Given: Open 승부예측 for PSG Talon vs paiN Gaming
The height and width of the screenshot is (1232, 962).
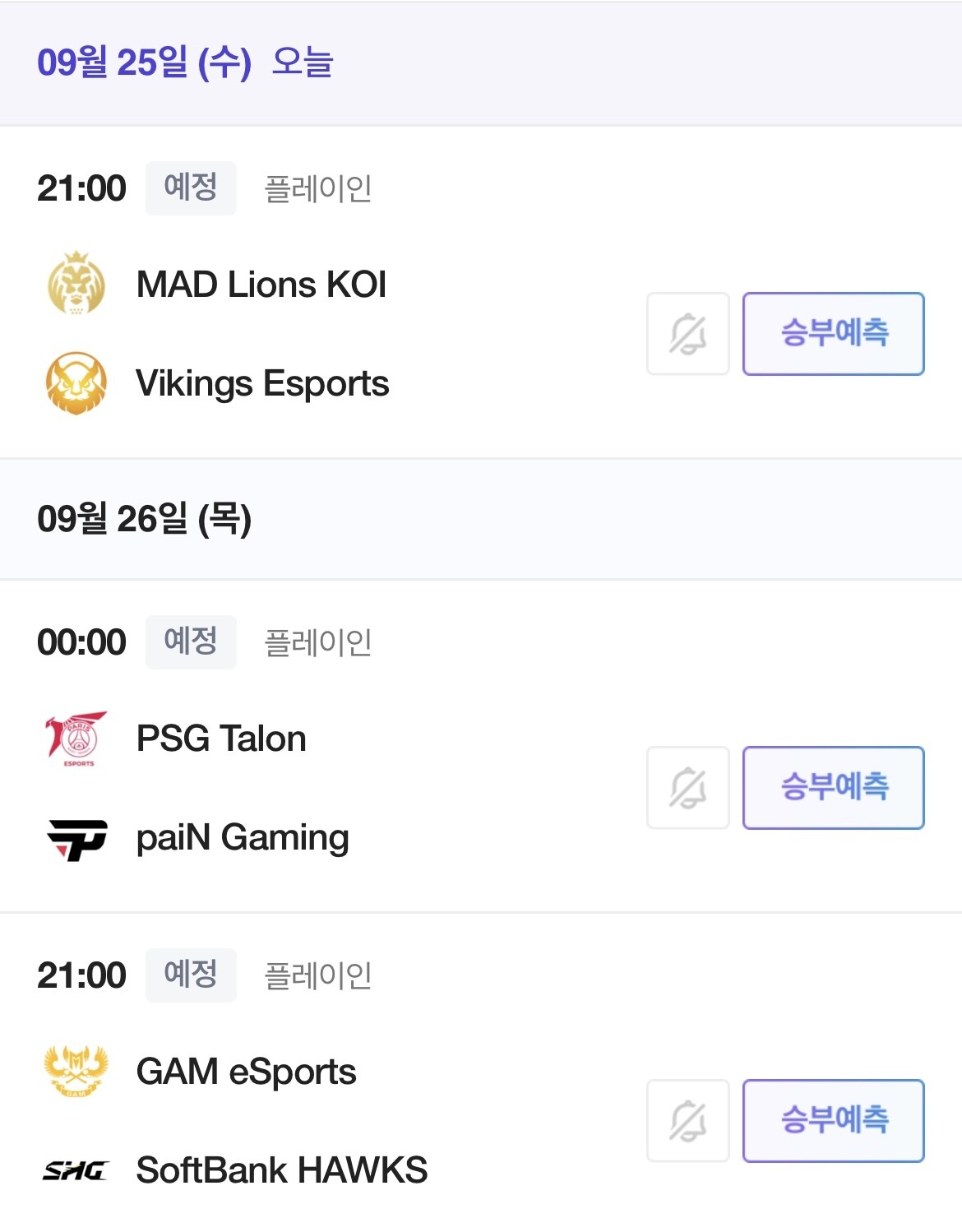Looking at the screenshot, I should point(834,788).
